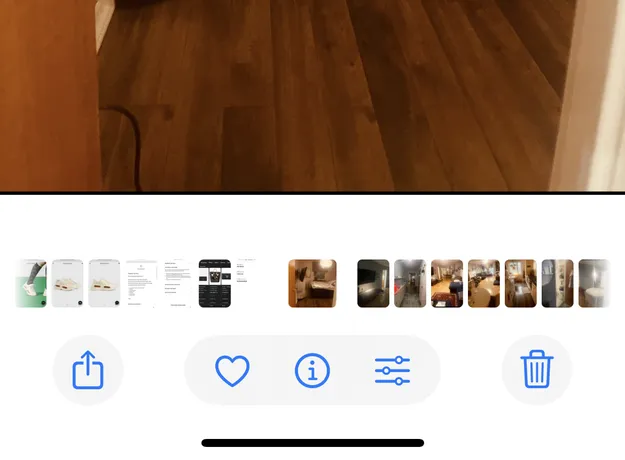Select the currently centered room thumbnail
The height and width of the screenshot is (460, 625).
point(312,283)
